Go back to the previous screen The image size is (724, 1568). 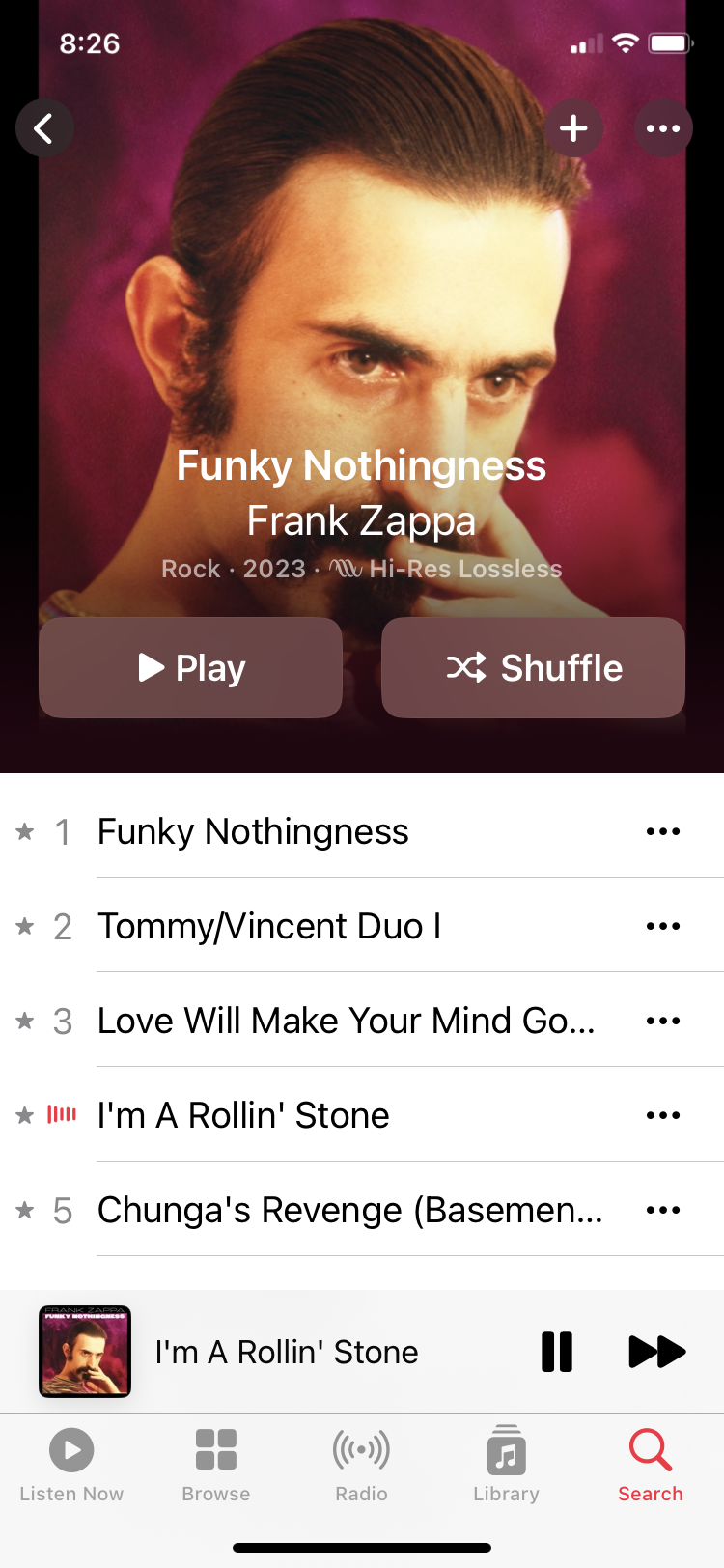click(44, 128)
